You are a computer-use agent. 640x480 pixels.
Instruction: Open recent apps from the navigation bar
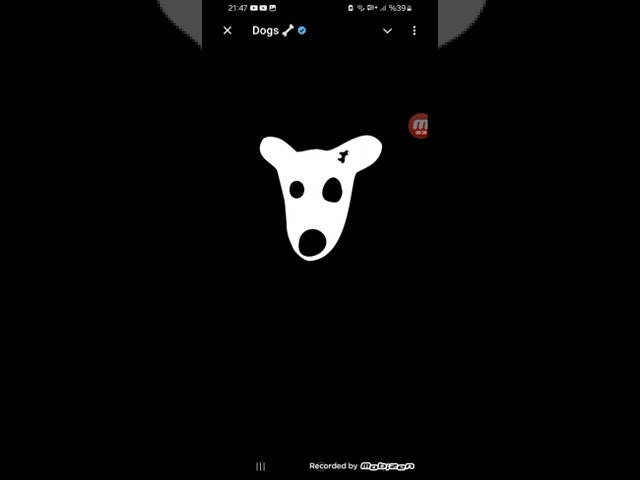[x=261, y=466]
